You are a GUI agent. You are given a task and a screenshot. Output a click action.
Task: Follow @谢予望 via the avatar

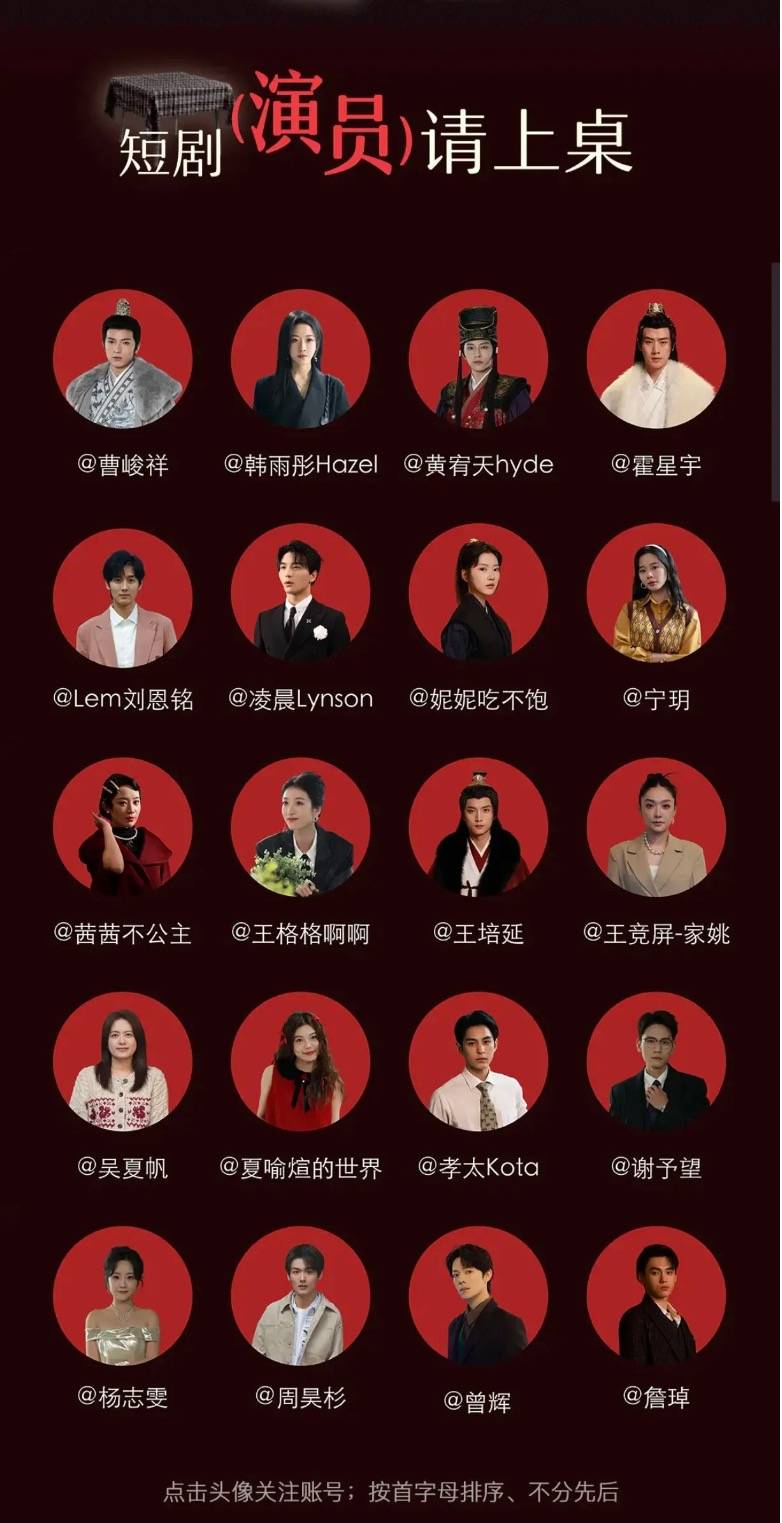657,1061
